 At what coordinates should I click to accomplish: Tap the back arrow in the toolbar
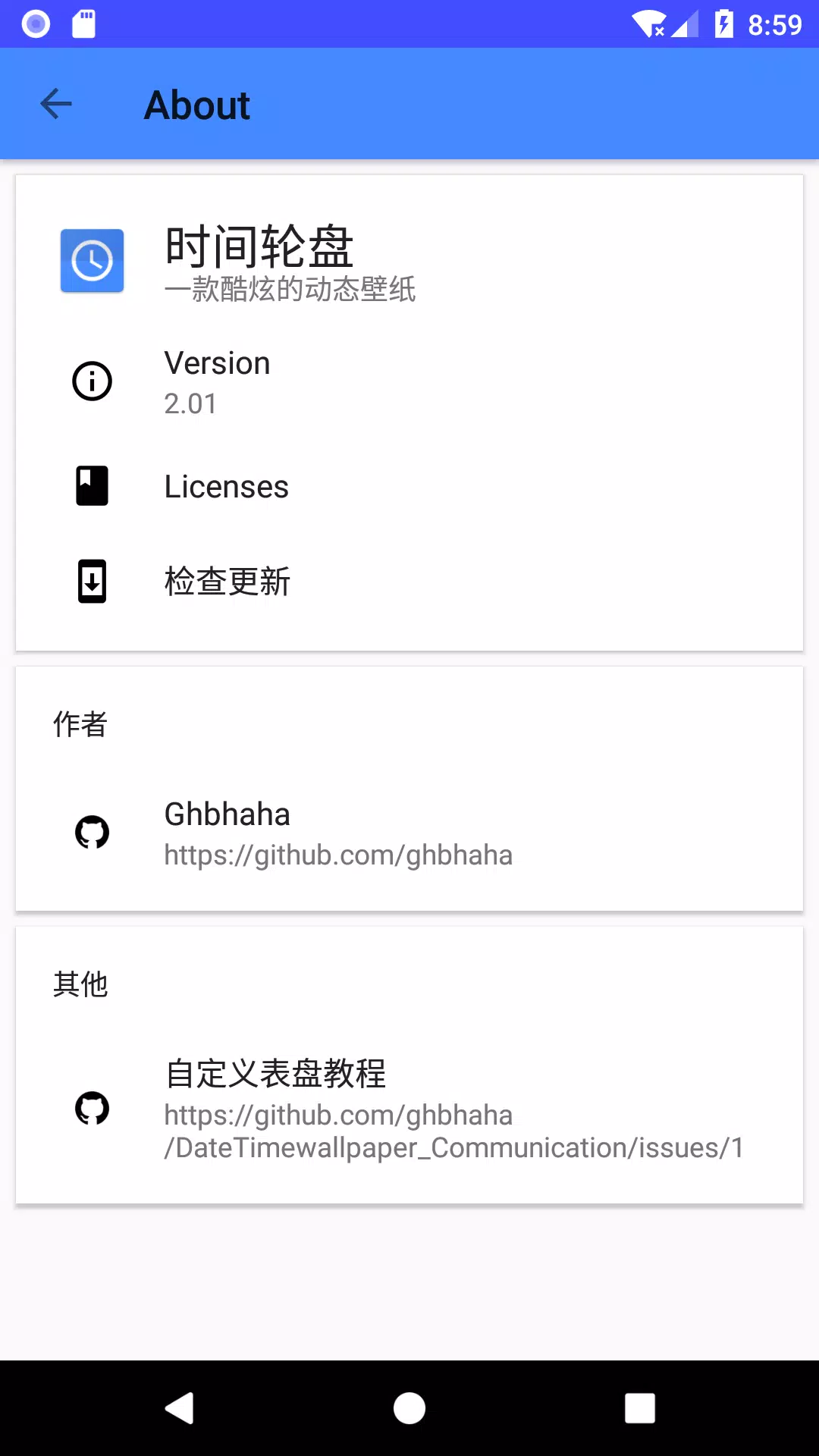55,103
